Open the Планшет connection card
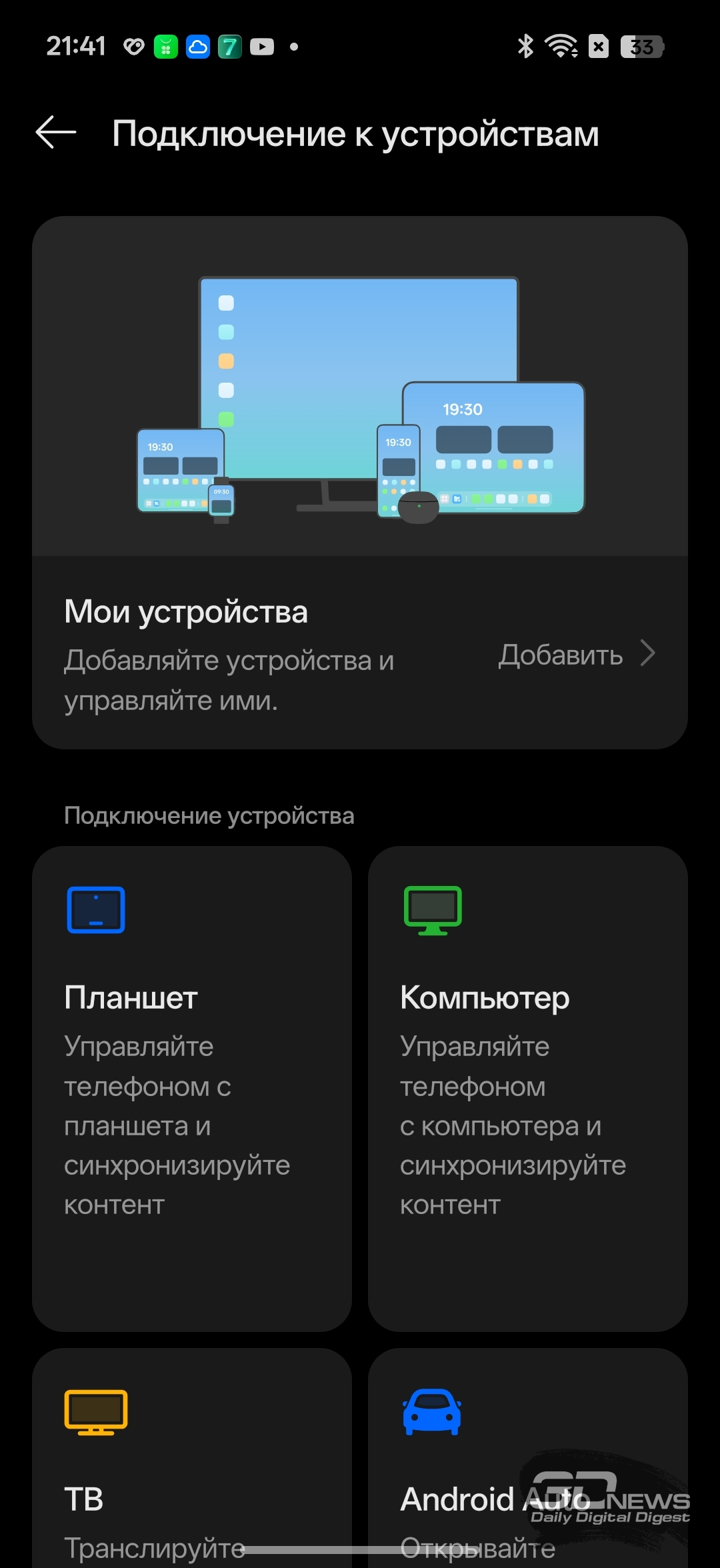The width and height of the screenshot is (720, 1568). [x=192, y=1088]
